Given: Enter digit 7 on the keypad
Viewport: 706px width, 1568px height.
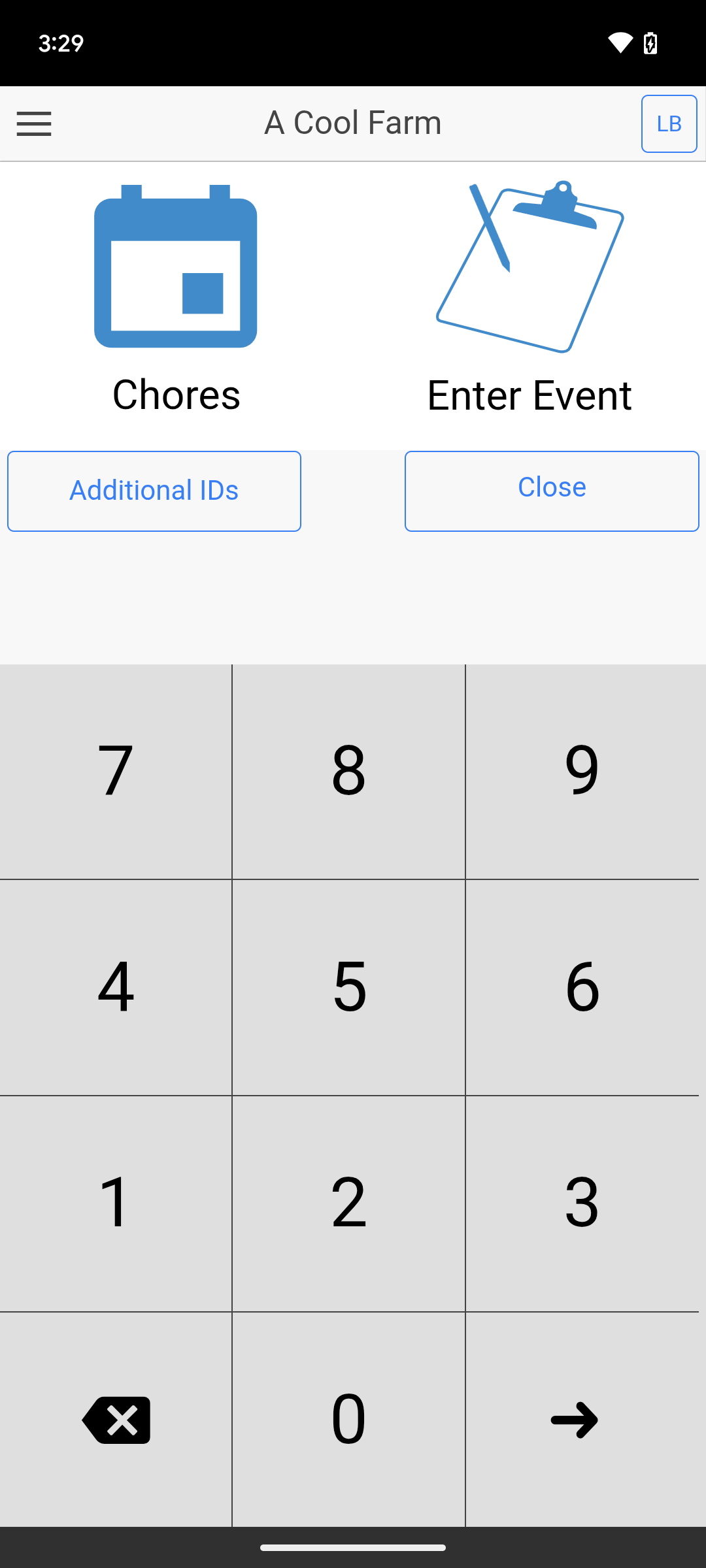Looking at the screenshot, I should pos(116,771).
